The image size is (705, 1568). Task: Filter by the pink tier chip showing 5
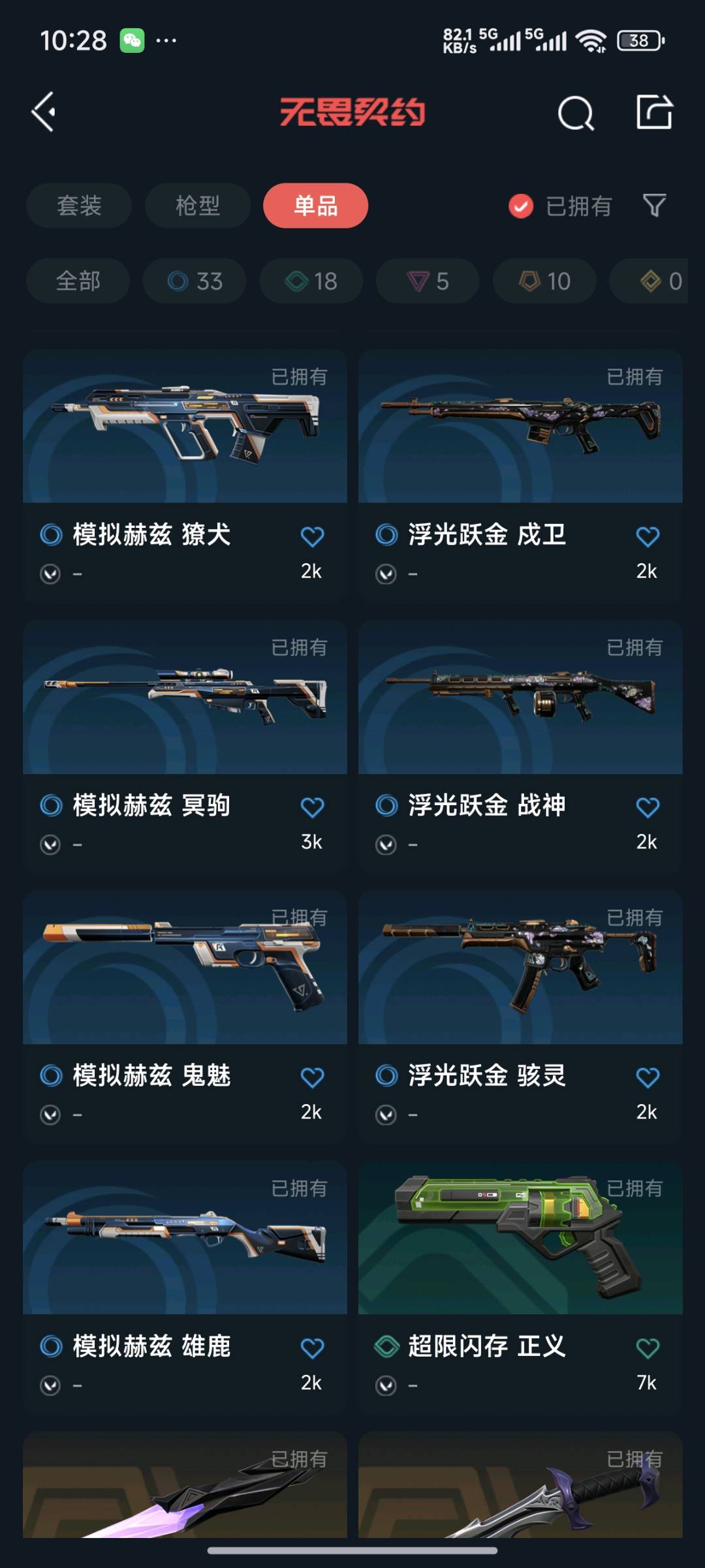428,281
